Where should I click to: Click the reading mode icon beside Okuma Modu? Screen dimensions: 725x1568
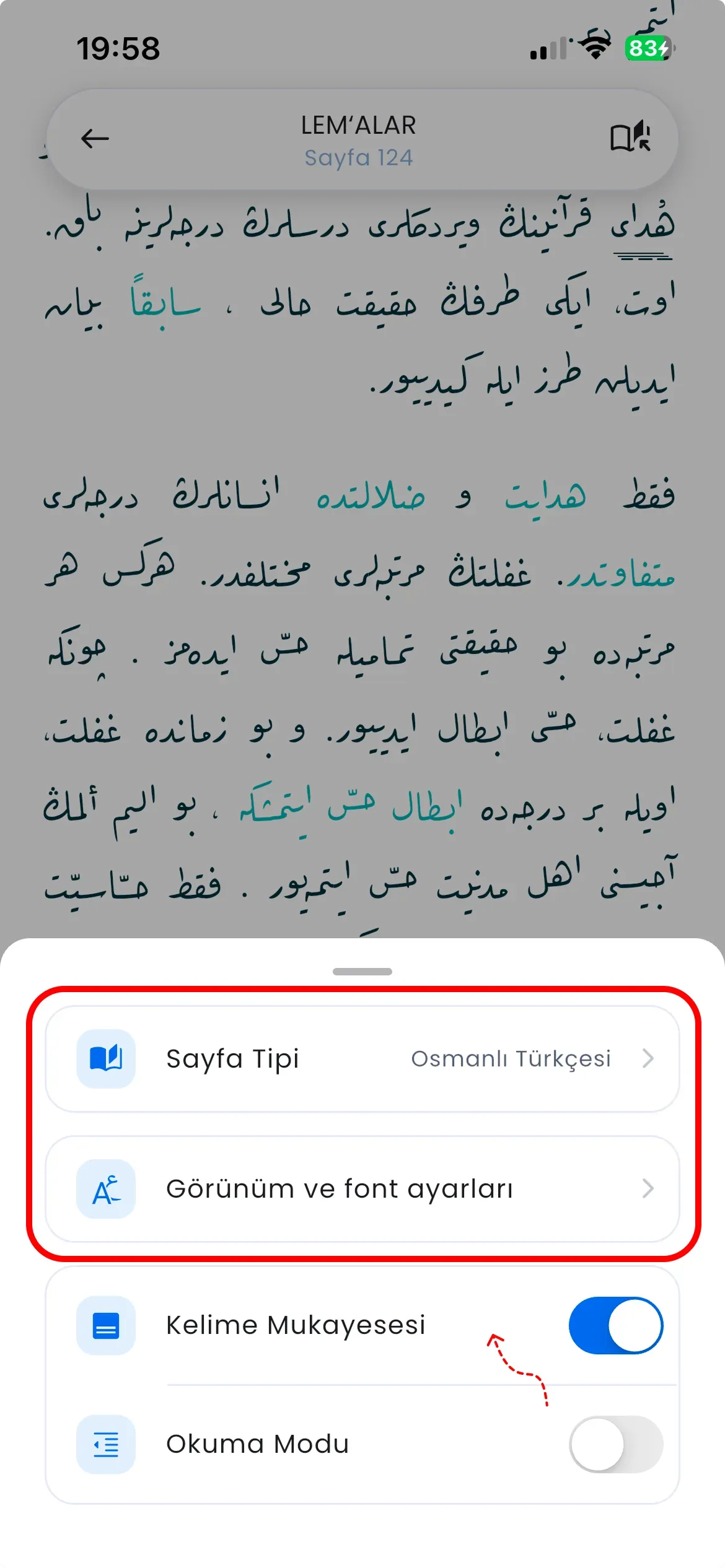tap(106, 1445)
